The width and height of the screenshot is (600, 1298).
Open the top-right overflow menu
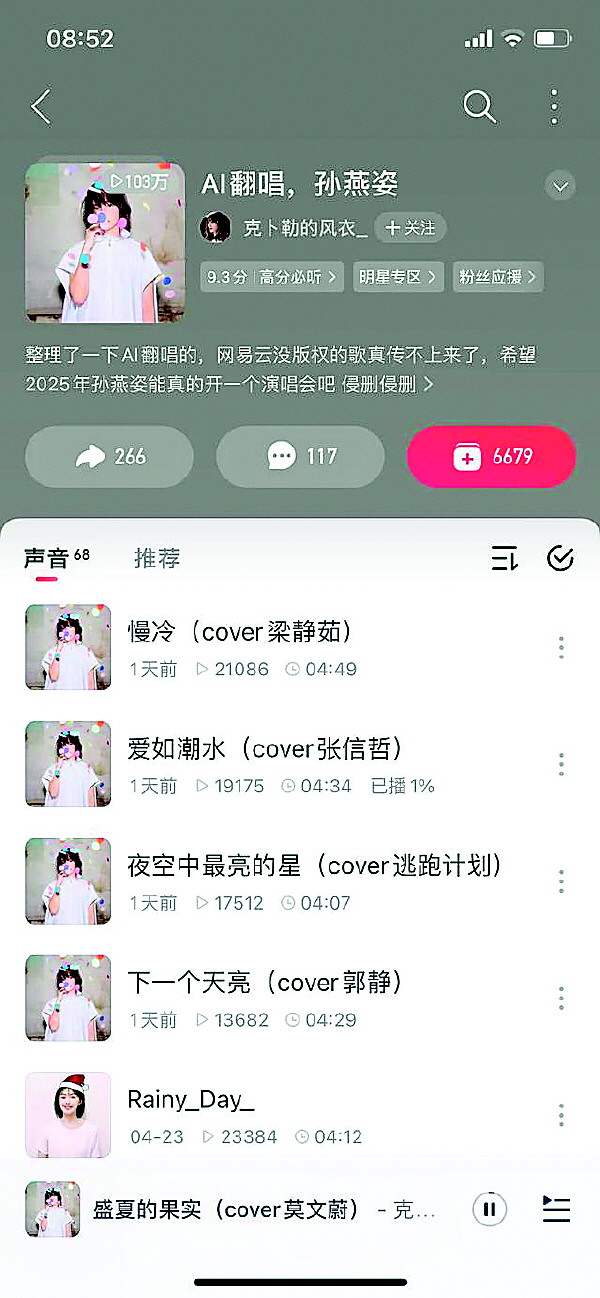click(554, 106)
